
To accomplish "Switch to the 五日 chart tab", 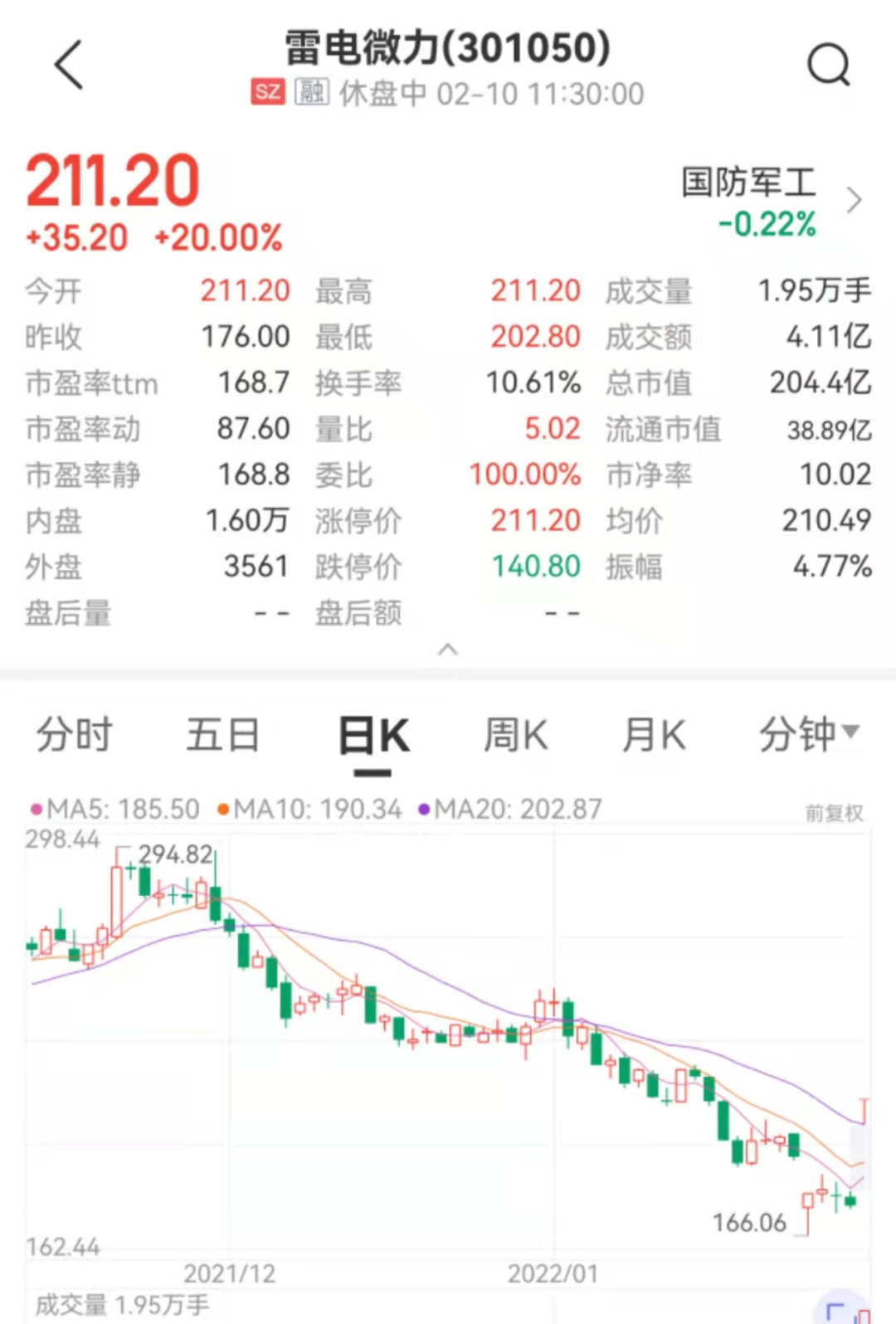I will pos(222,735).
